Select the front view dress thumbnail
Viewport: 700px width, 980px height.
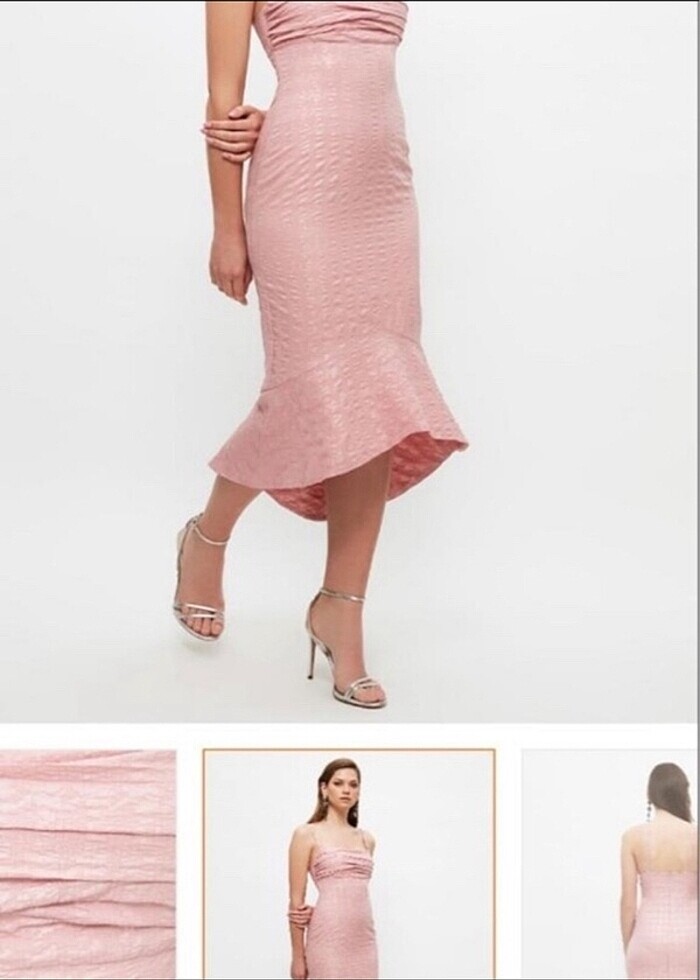(x=349, y=864)
